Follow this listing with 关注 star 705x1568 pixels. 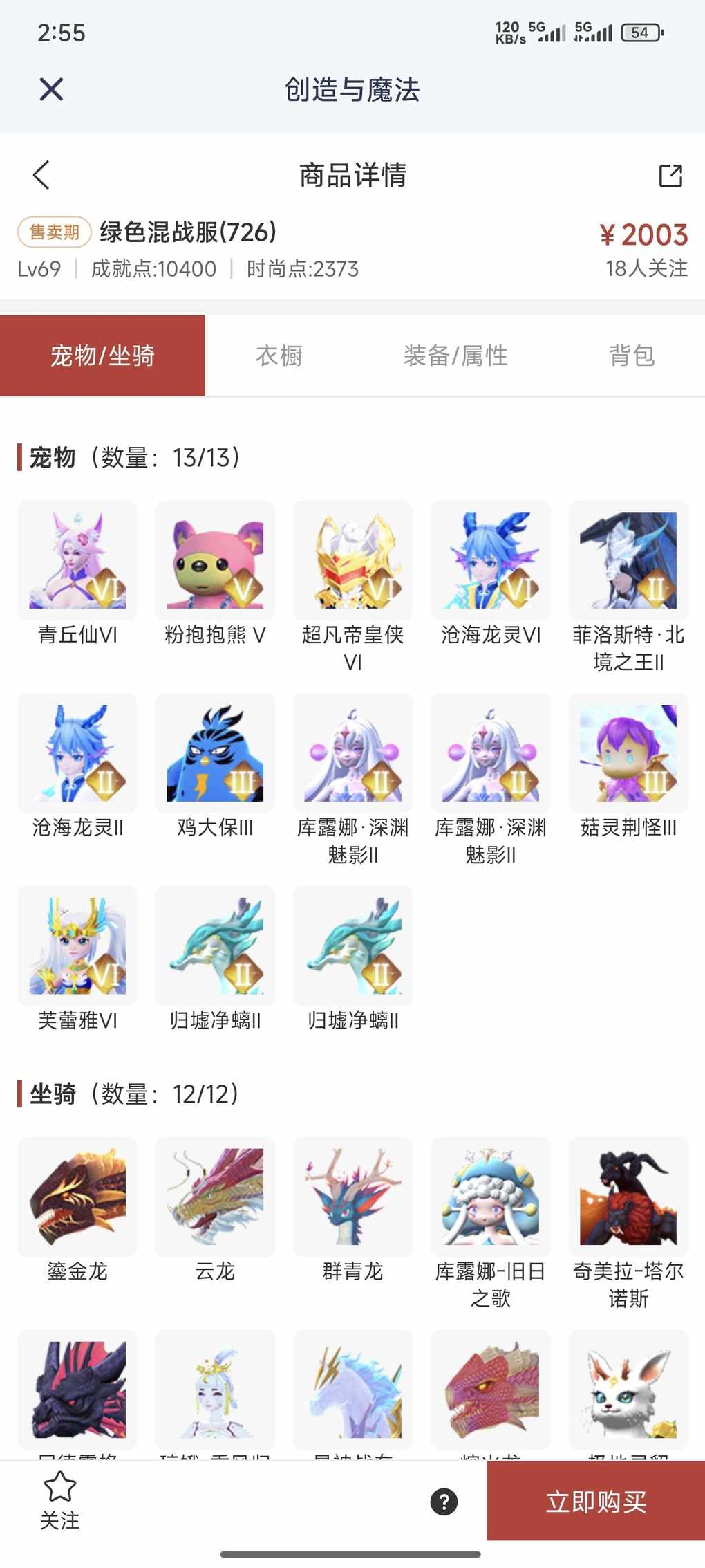coord(59,1500)
